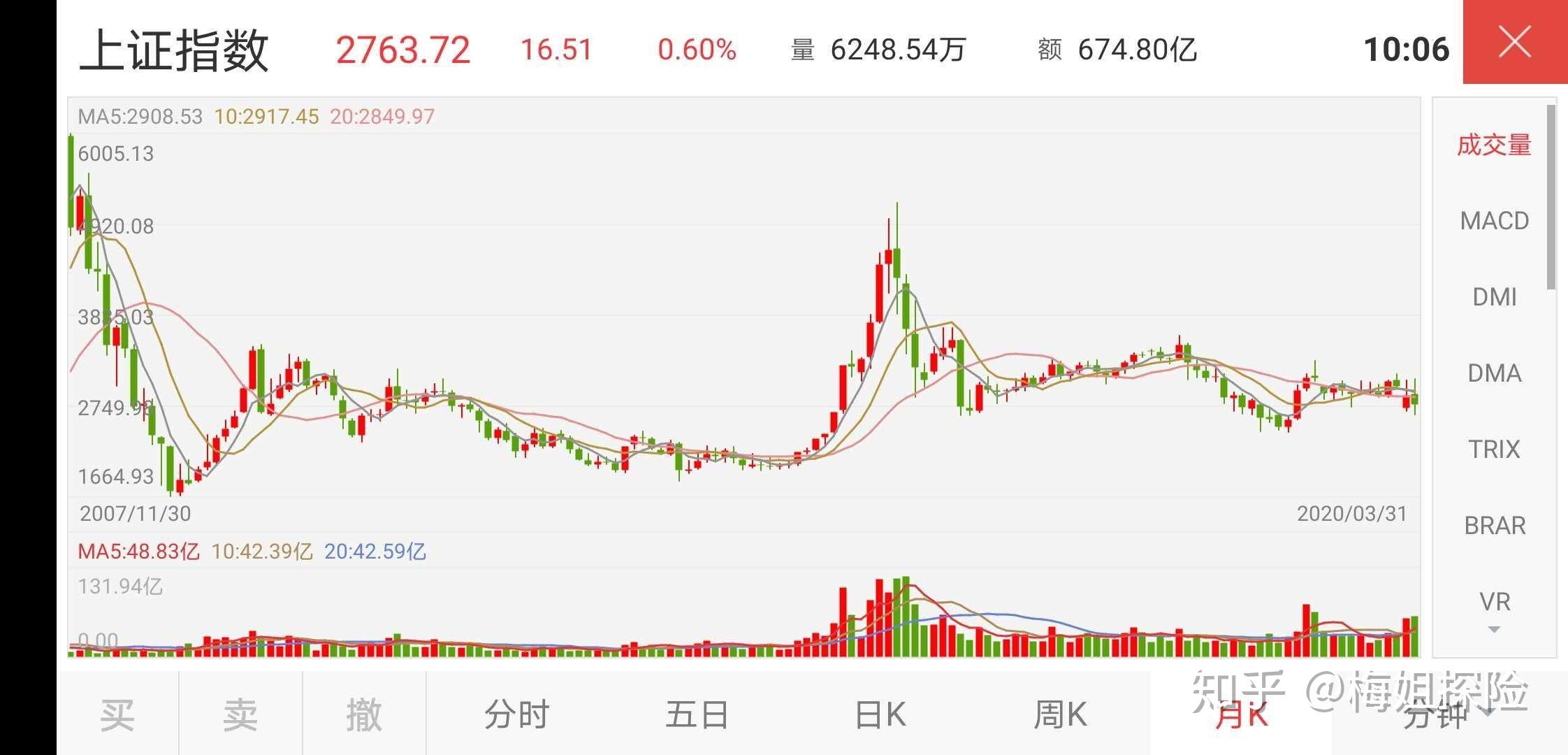Image resolution: width=1568 pixels, height=755 pixels.
Task: Show the DMI indicator
Action: pos(1494,297)
